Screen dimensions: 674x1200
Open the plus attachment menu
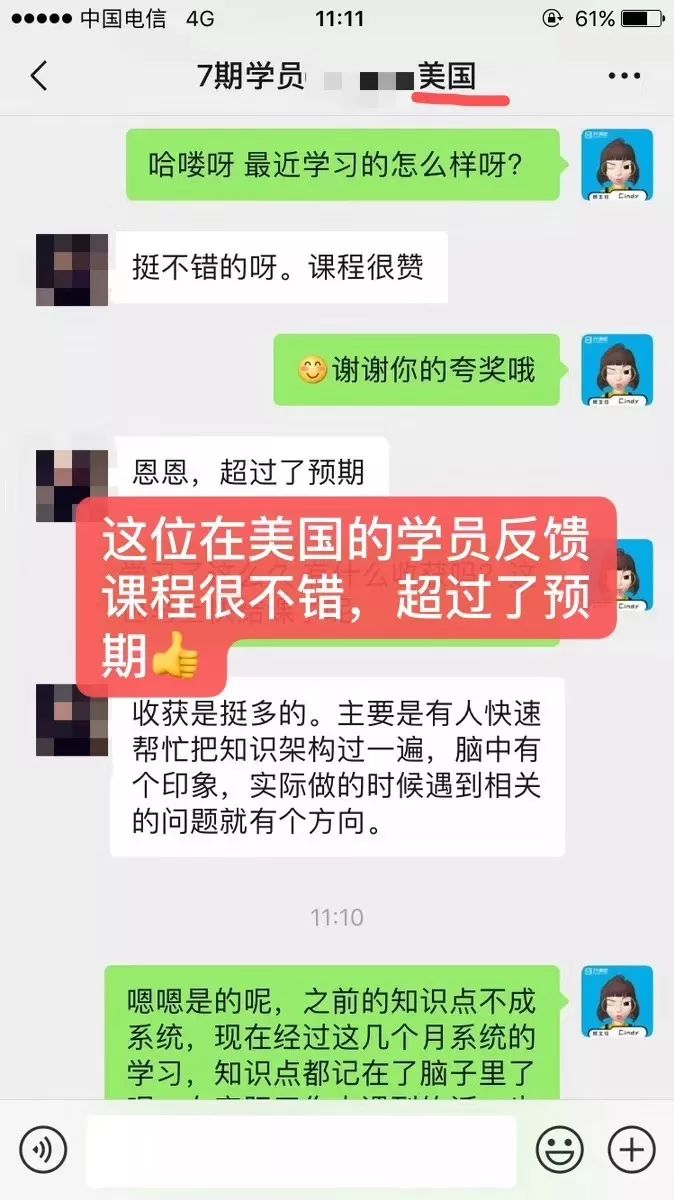pyautogui.click(x=632, y=1149)
